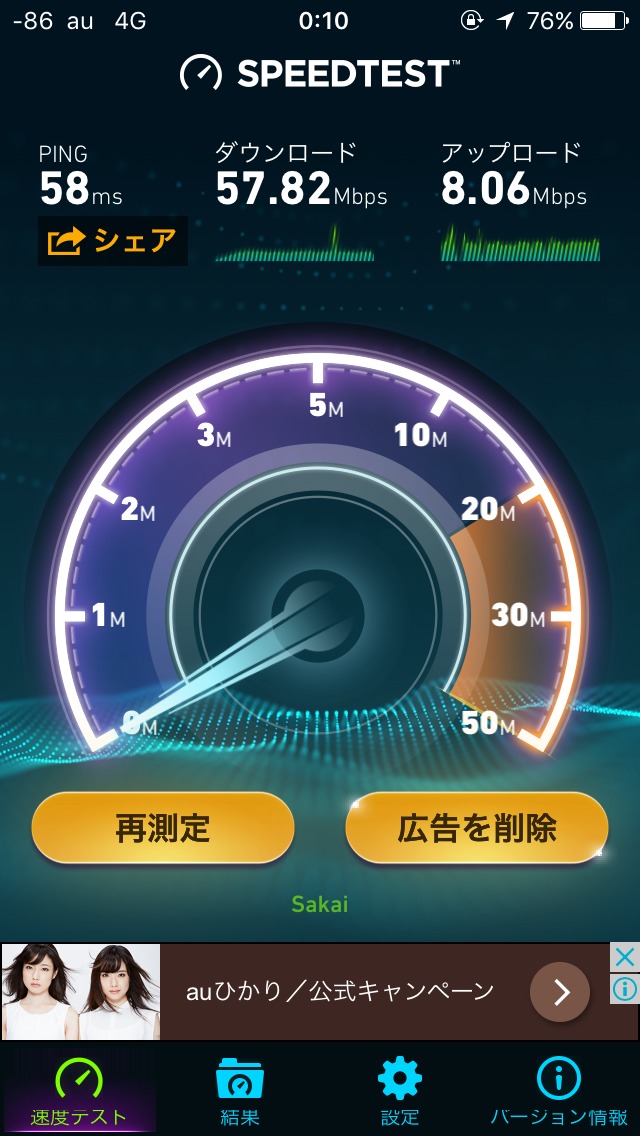Share the speed test result via シェア
640x1136 pixels.
112,241
